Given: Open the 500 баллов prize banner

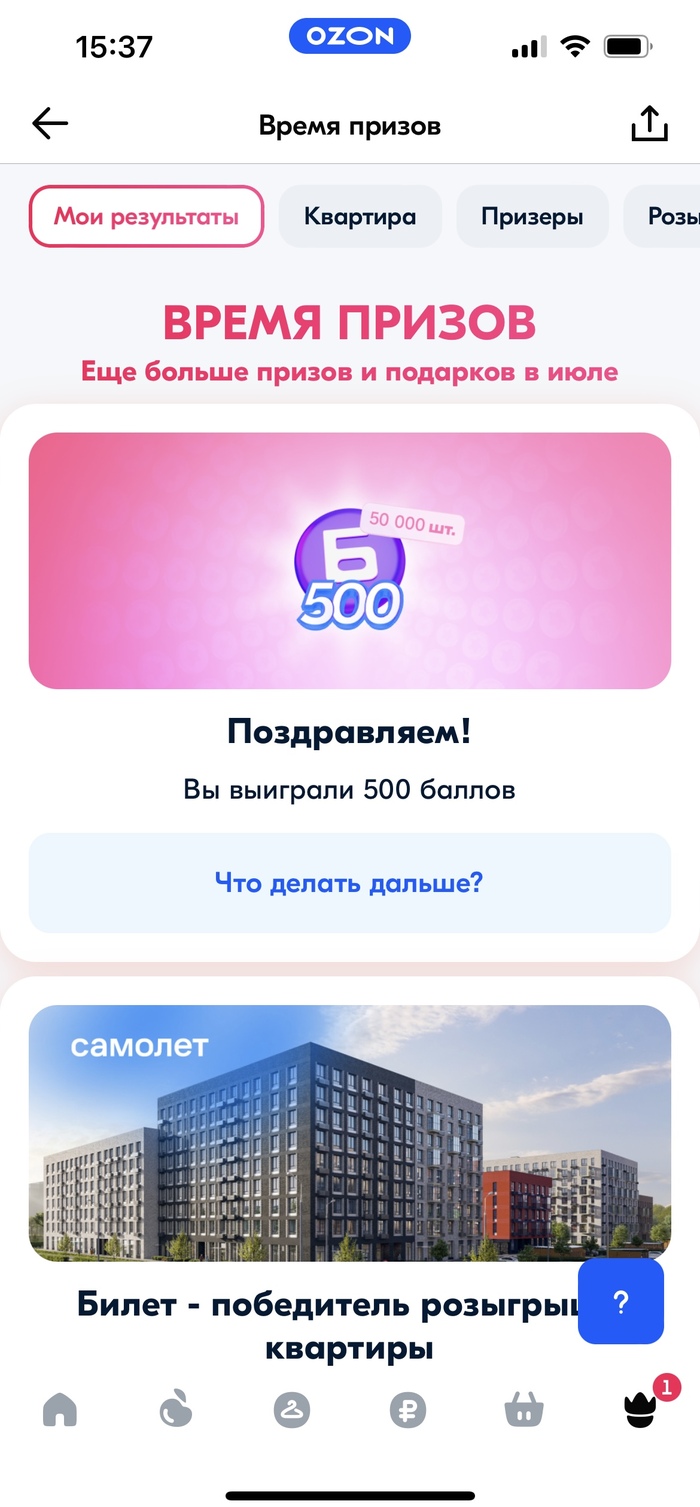Looking at the screenshot, I should click(x=349, y=561).
